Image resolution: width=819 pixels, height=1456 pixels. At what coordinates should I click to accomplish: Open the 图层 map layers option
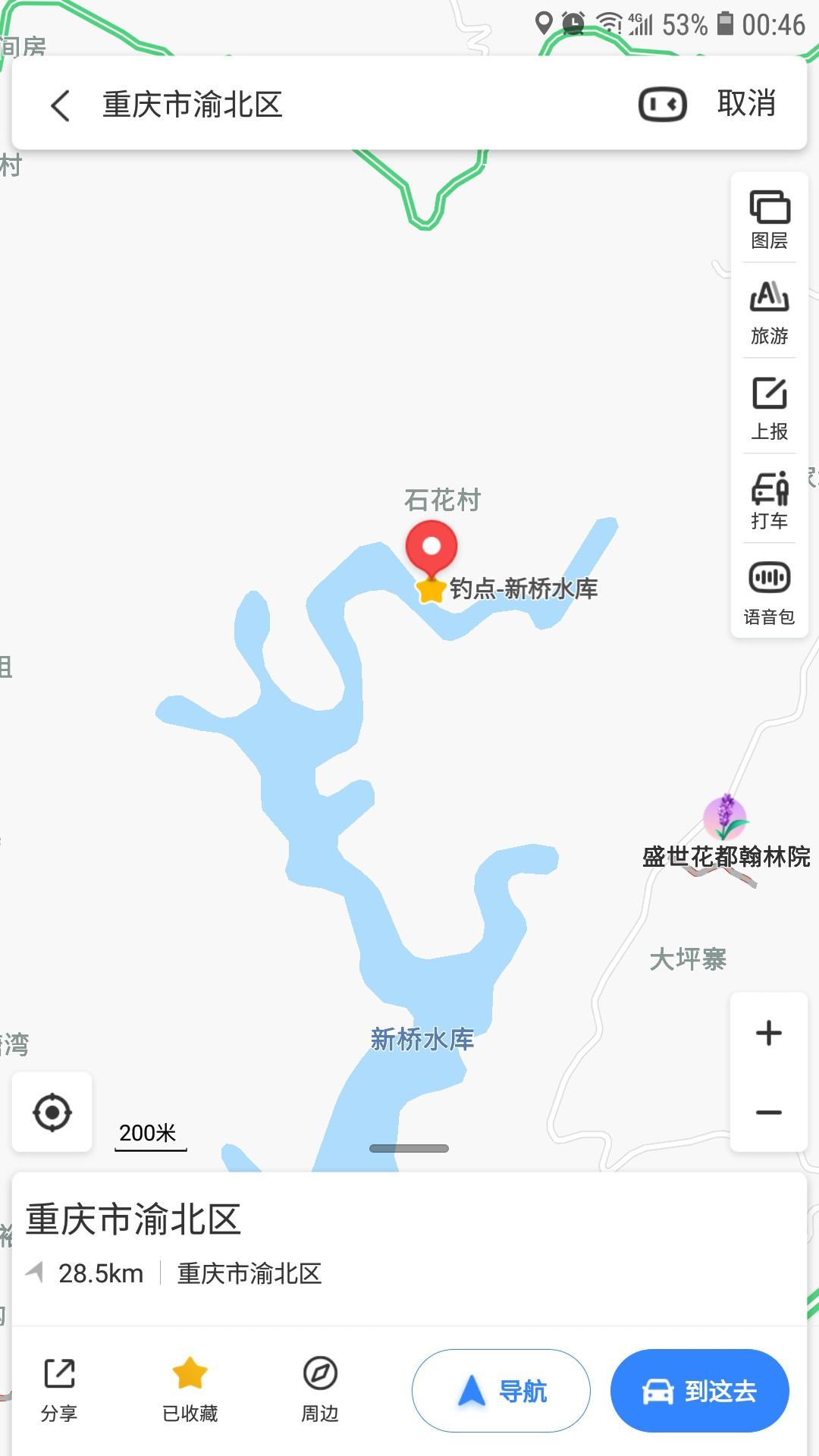coord(769,220)
